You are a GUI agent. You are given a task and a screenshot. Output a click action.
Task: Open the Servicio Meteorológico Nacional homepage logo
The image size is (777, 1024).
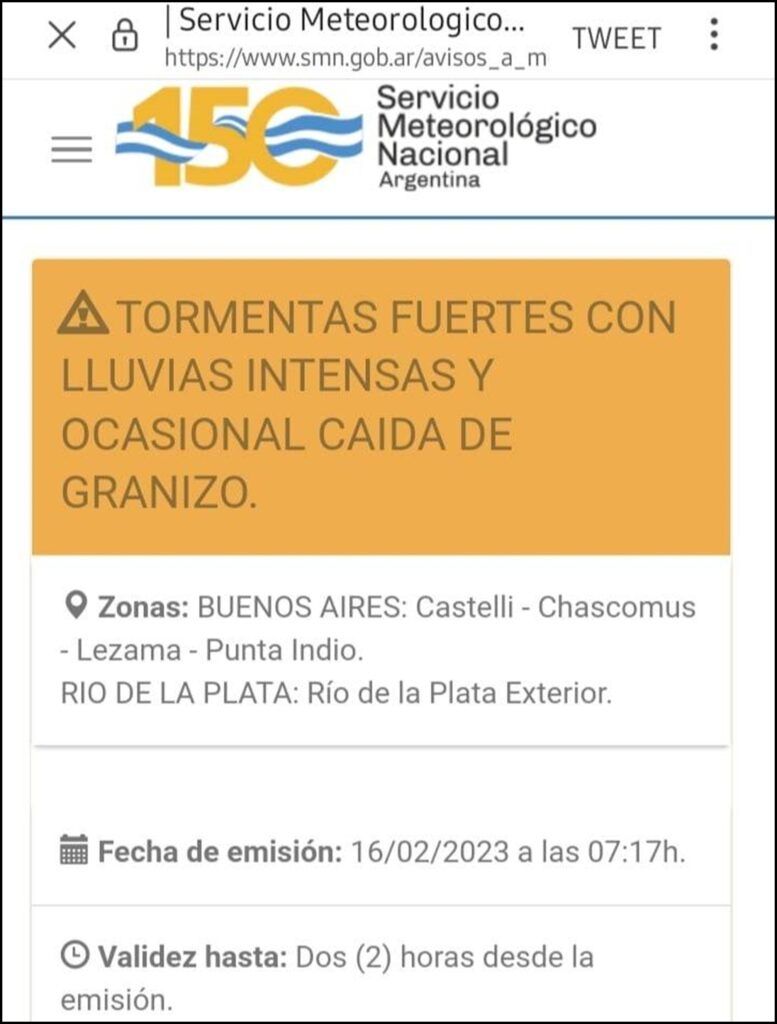pos(355,137)
